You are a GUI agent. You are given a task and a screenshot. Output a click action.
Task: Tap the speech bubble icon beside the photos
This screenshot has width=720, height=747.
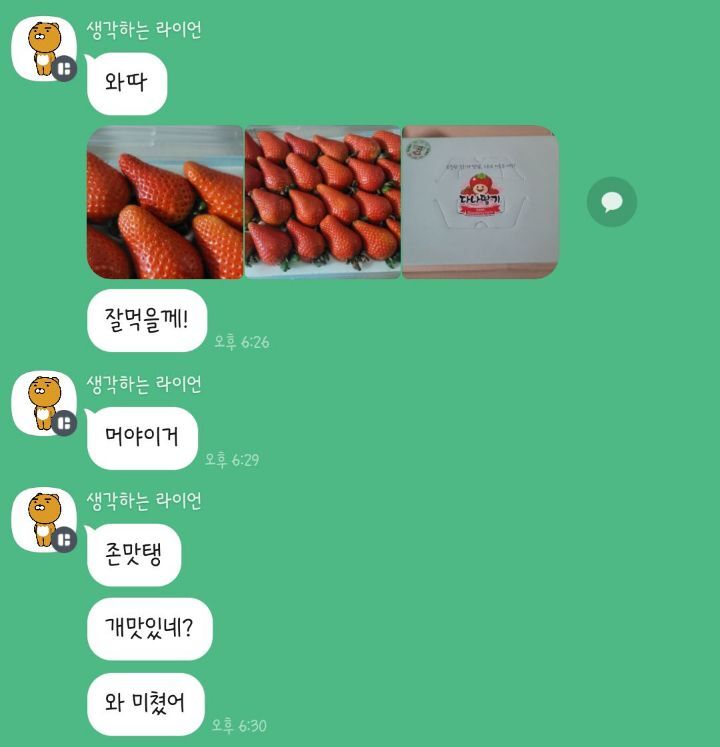[612, 202]
